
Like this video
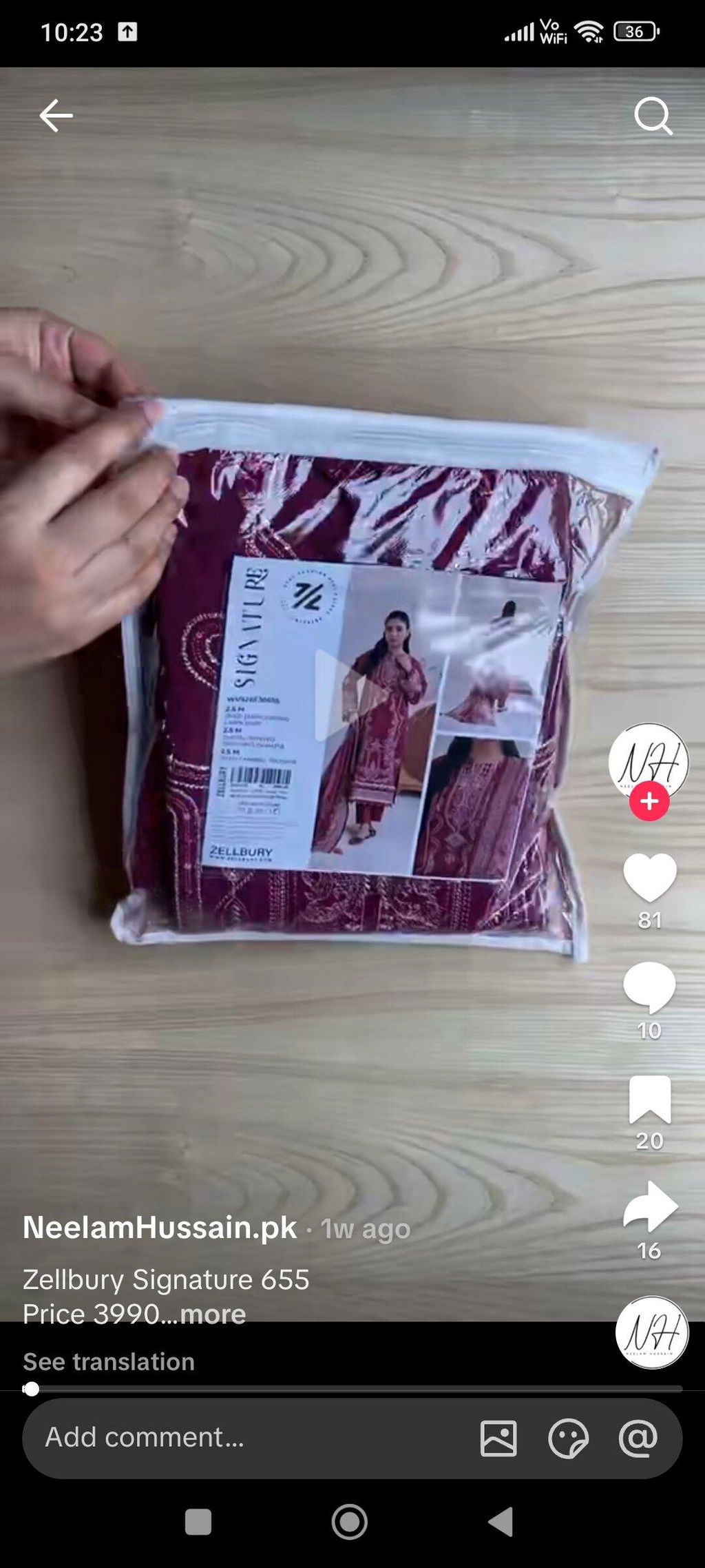(x=650, y=877)
